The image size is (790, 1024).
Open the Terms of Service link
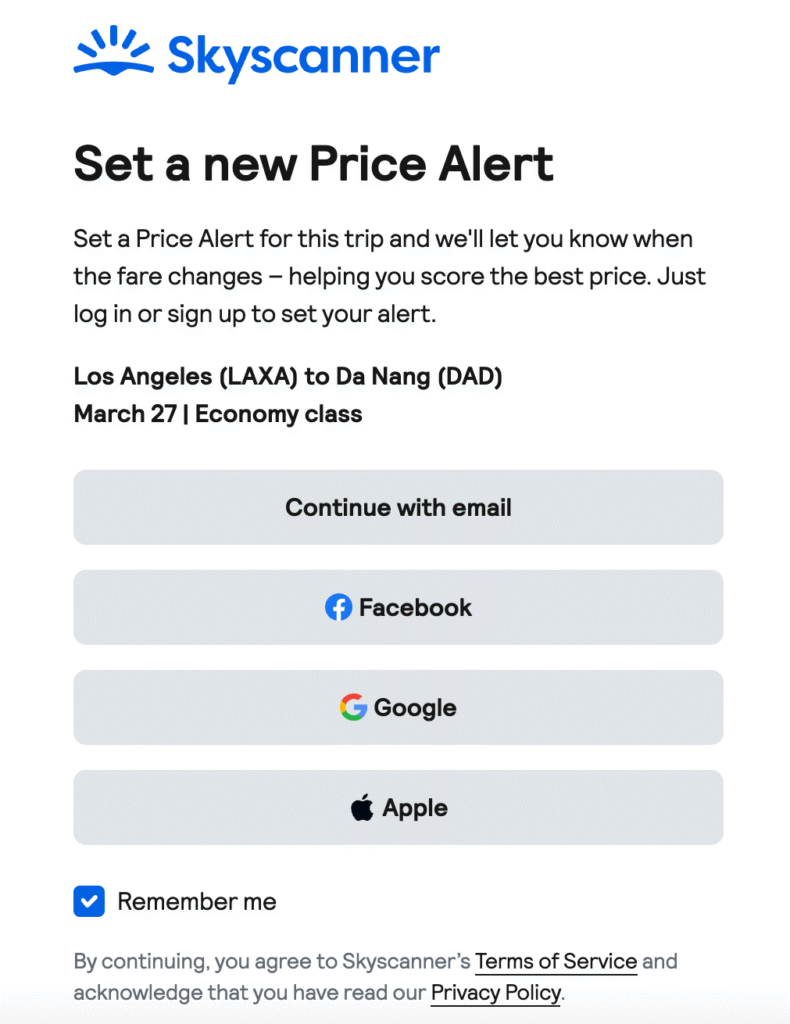coord(556,961)
